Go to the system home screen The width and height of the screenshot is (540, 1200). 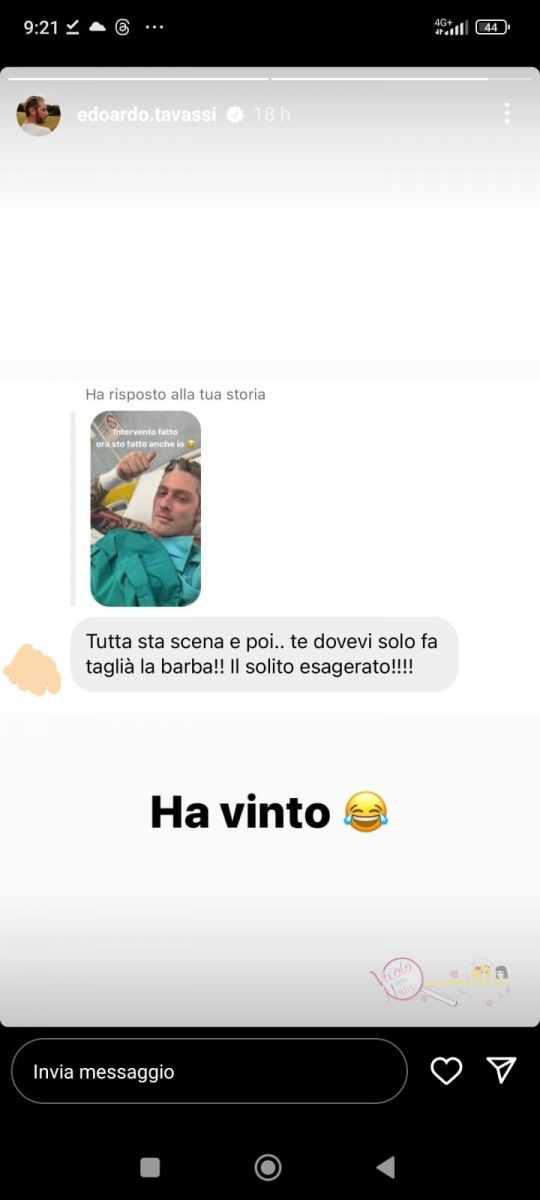(268, 1167)
